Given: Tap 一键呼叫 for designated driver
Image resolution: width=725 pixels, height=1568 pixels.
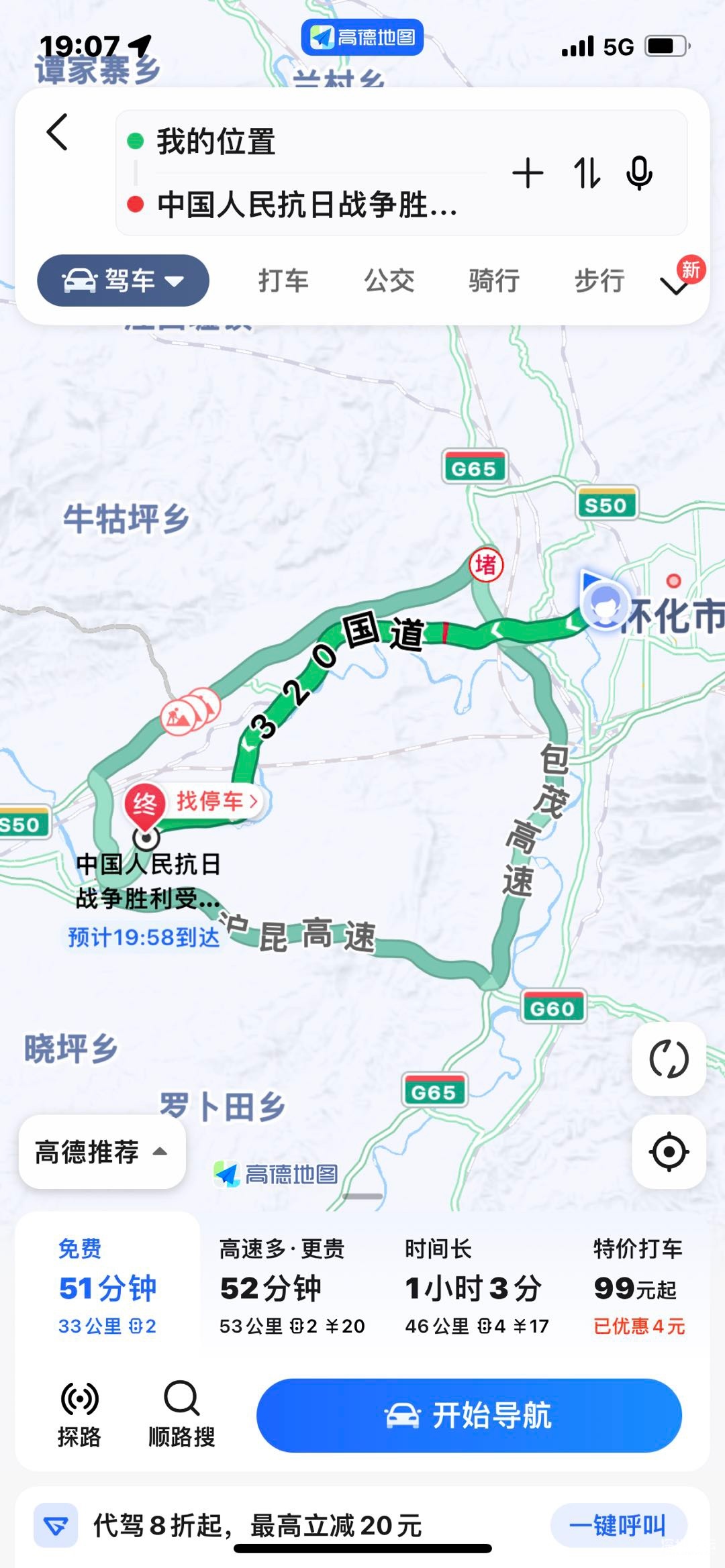Looking at the screenshot, I should [x=618, y=1525].
